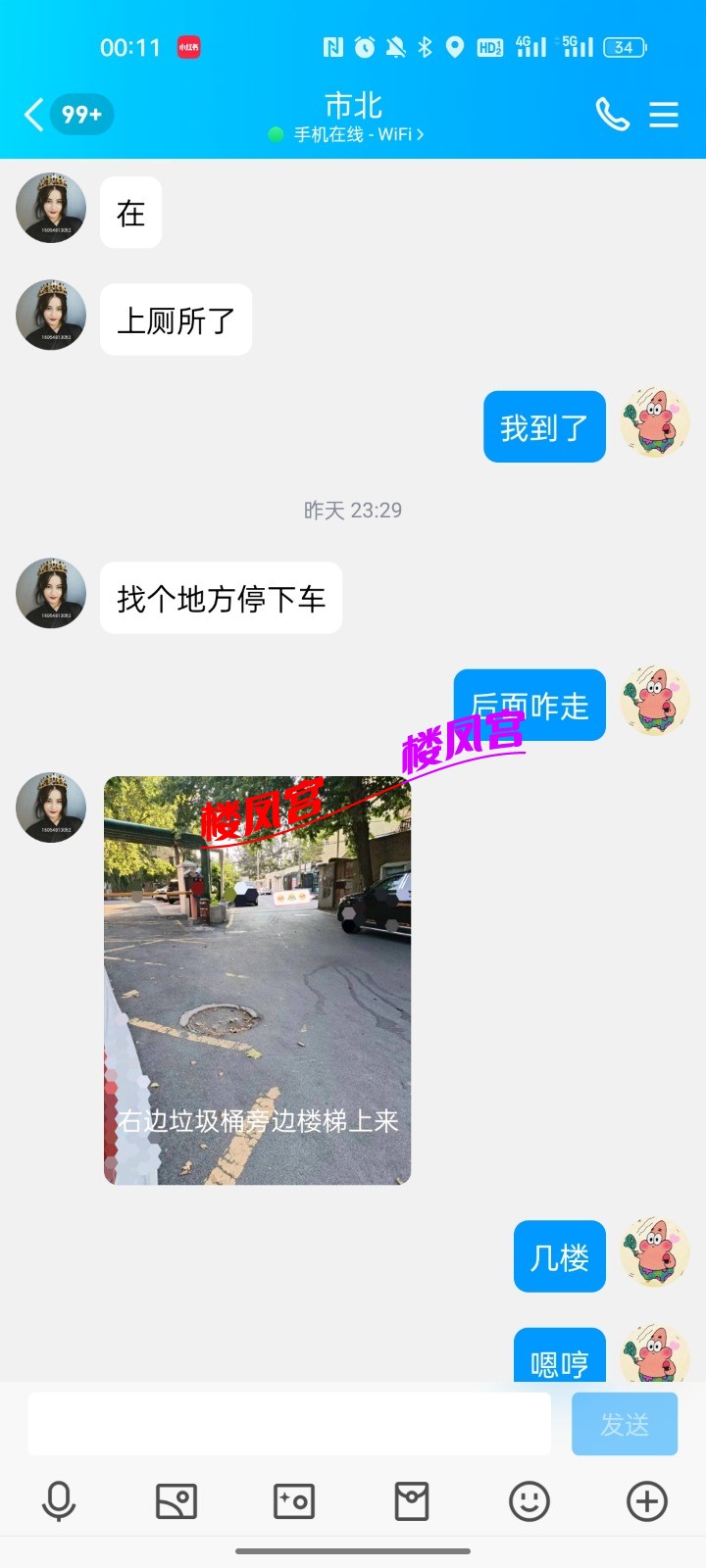Tap the 5G signal indicator

[574, 46]
